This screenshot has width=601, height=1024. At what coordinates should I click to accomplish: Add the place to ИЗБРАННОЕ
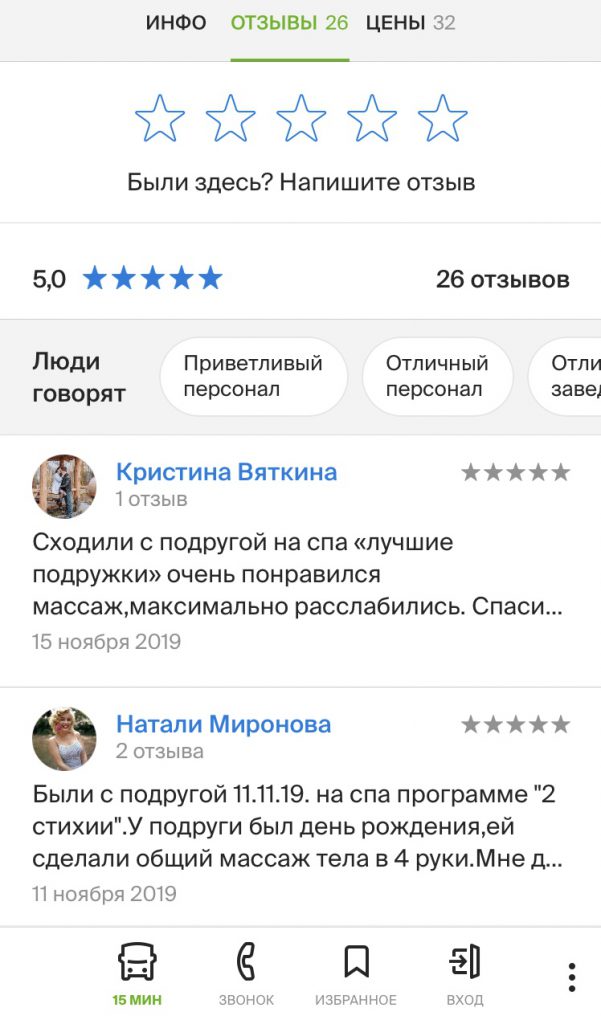(355, 973)
